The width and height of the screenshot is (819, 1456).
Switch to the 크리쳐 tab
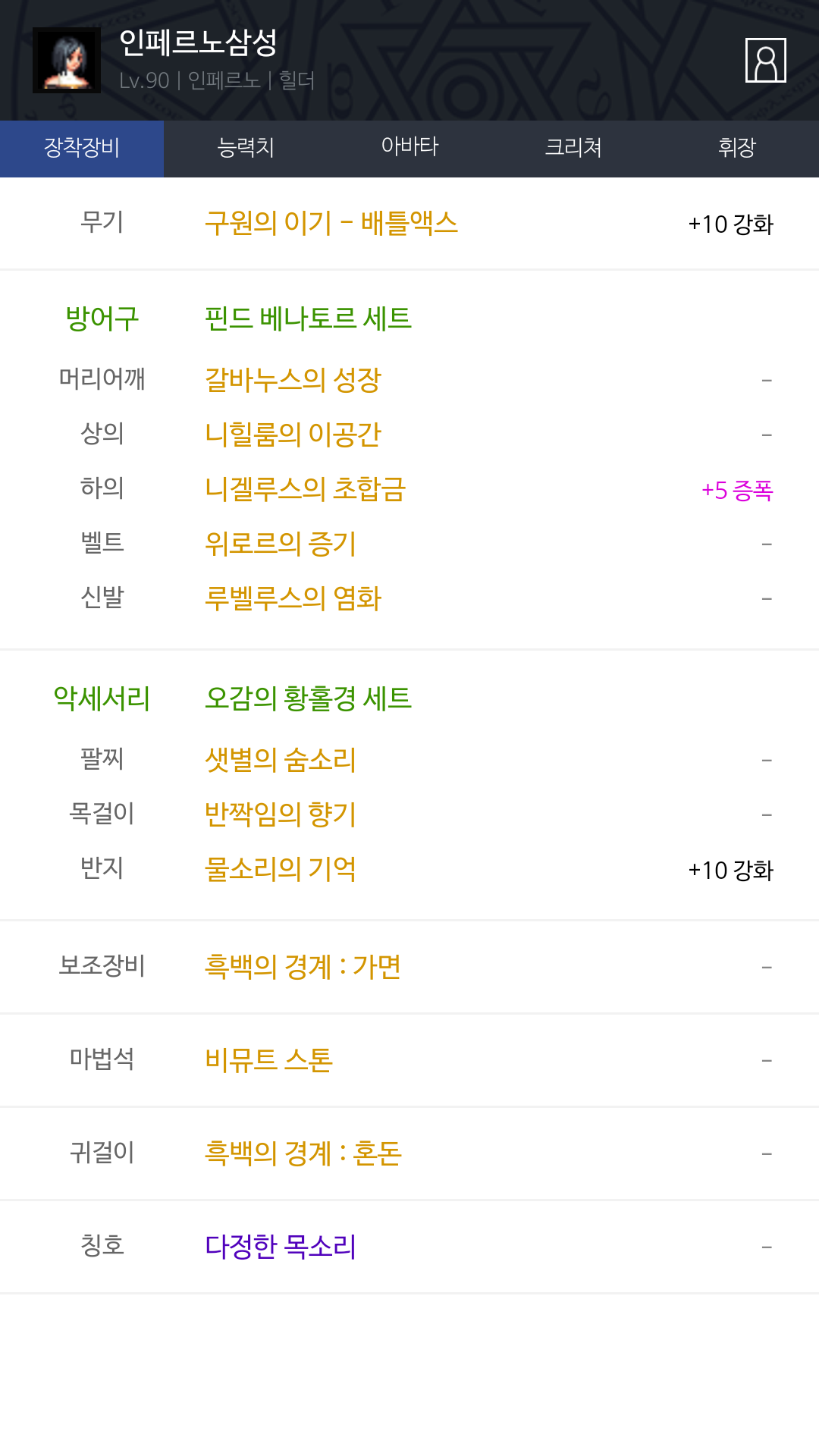[573, 149]
